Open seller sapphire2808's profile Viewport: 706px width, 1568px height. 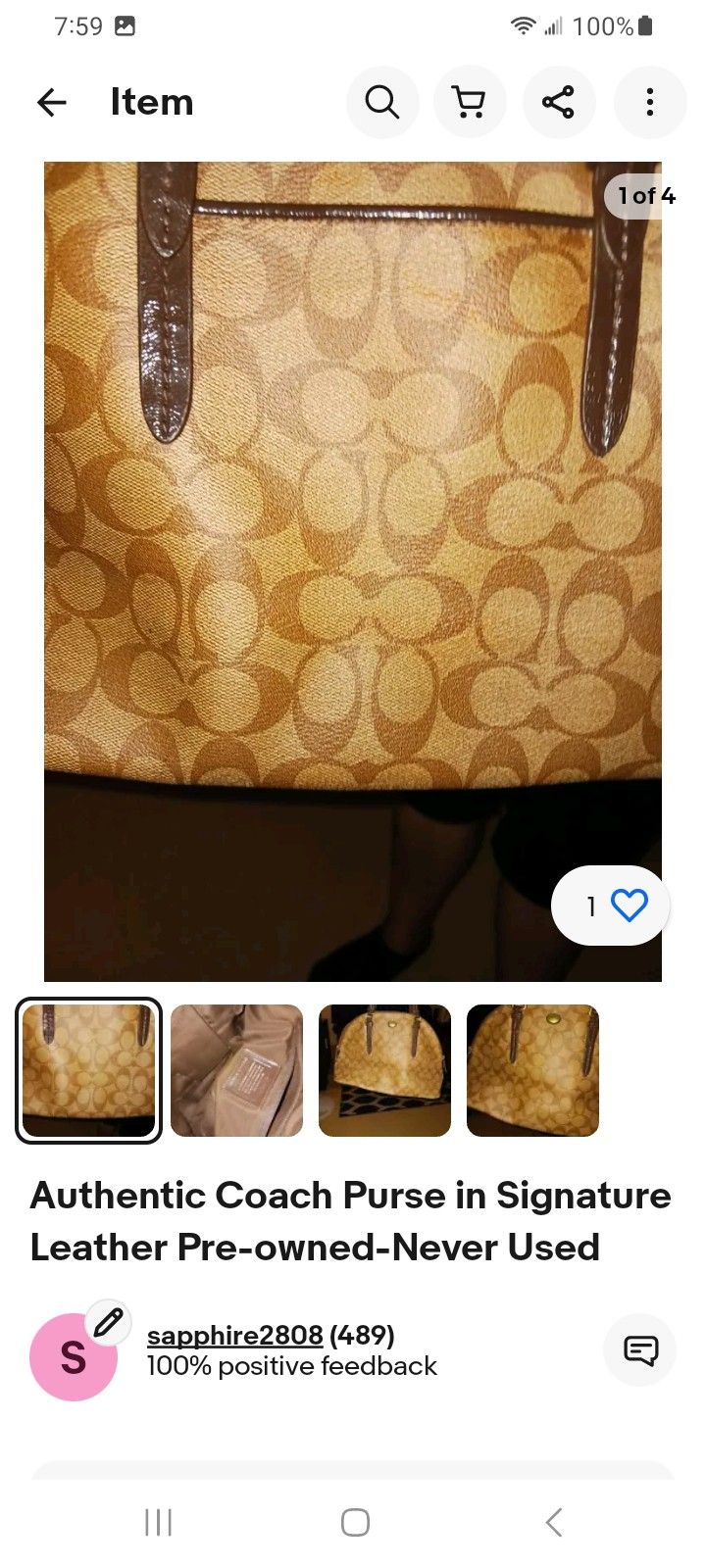click(x=235, y=1335)
